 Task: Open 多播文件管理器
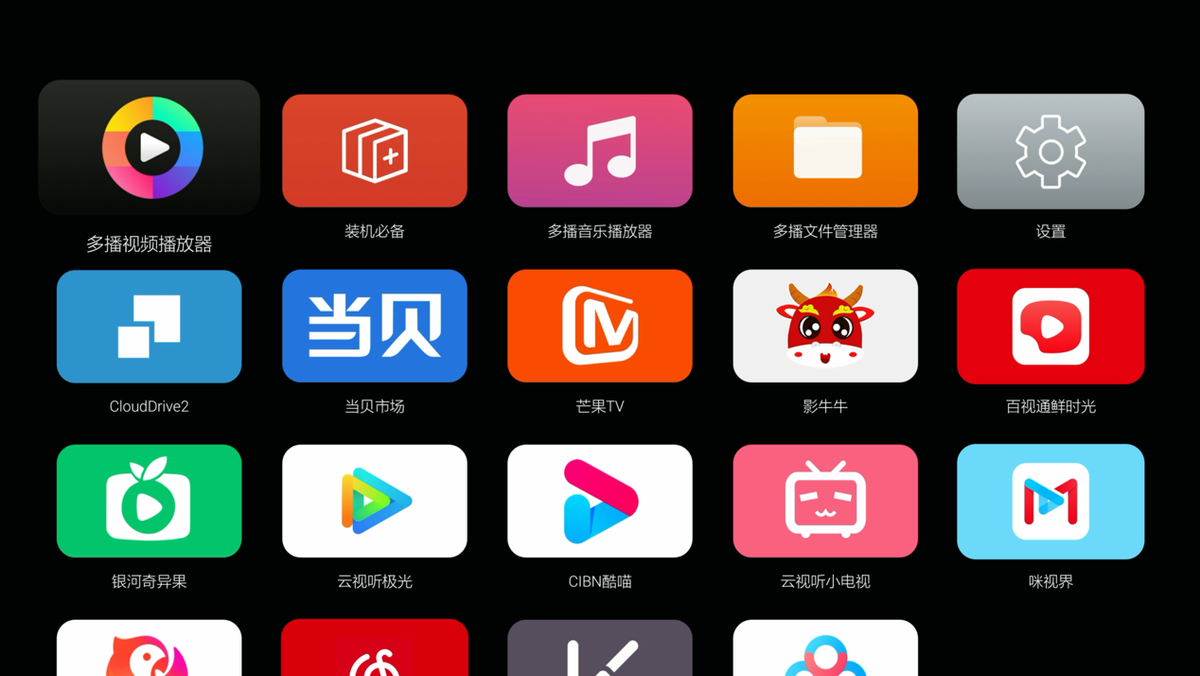point(825,151)
